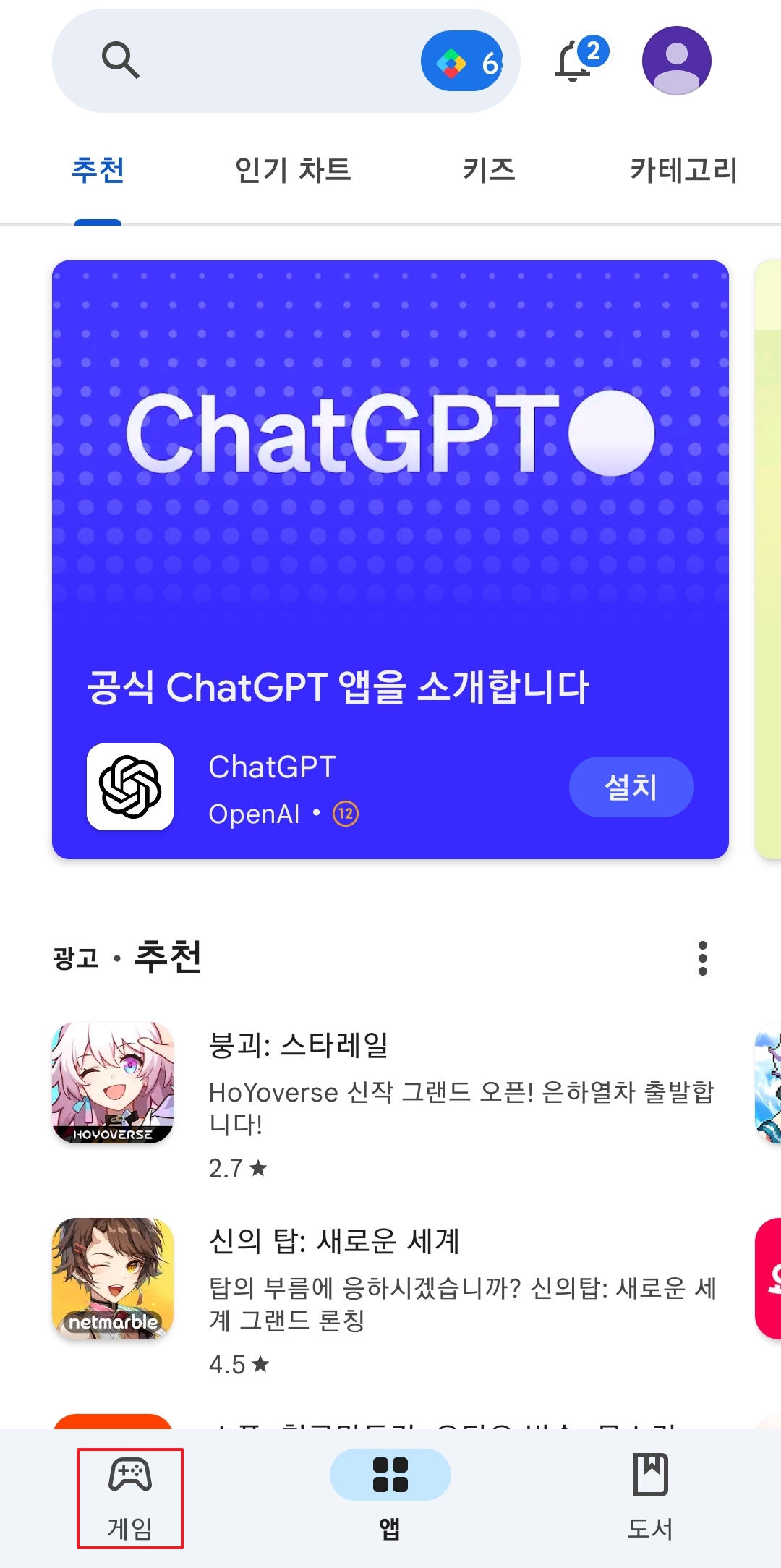The image size is (781, 1568).
Task: Tap the 추천 tab underline indicator
Action: [x=98, y=222]
